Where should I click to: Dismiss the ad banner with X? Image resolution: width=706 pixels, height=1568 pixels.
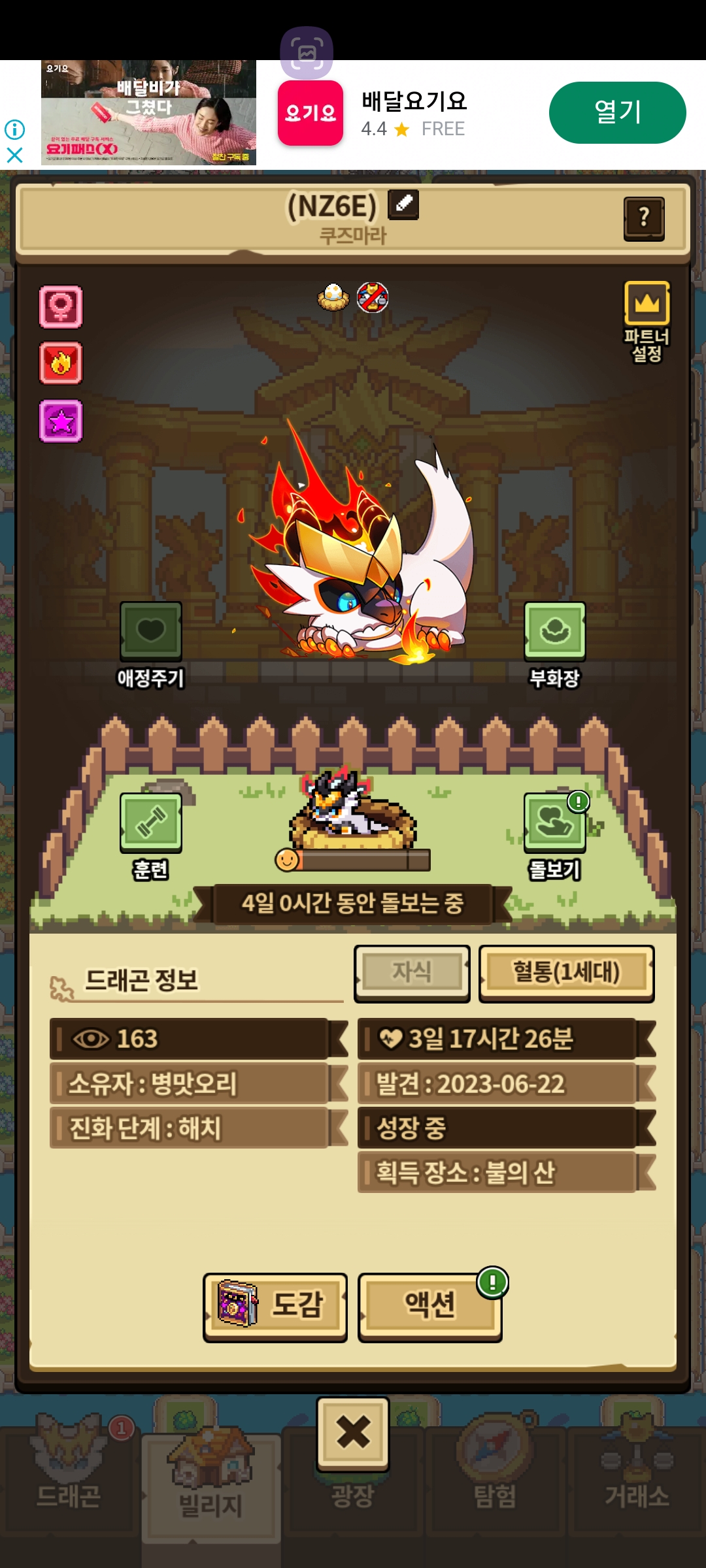[14, 155]
